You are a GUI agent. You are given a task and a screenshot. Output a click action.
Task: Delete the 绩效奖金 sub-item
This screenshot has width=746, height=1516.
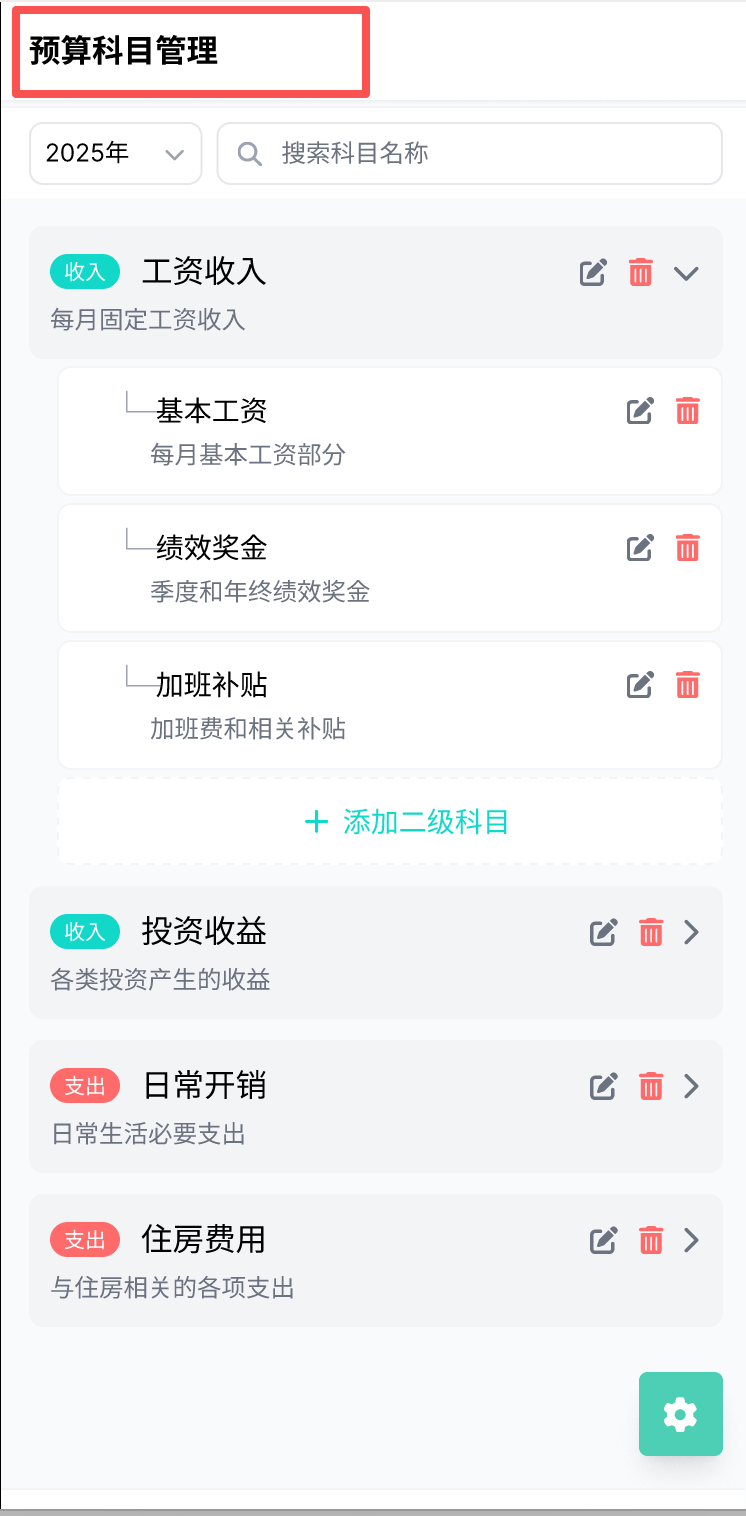tap(688, 548)
